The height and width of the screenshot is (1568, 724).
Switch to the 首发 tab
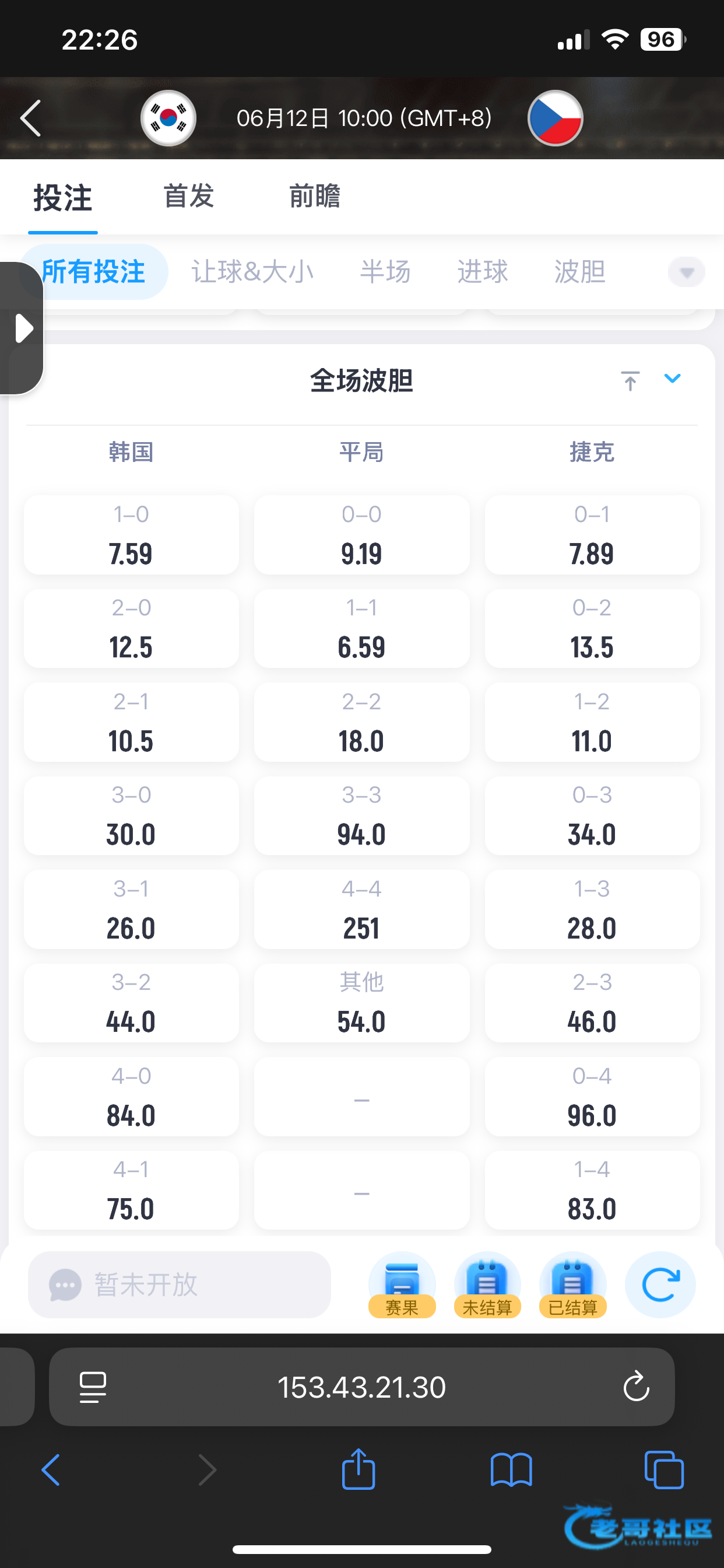pos(189,197)
